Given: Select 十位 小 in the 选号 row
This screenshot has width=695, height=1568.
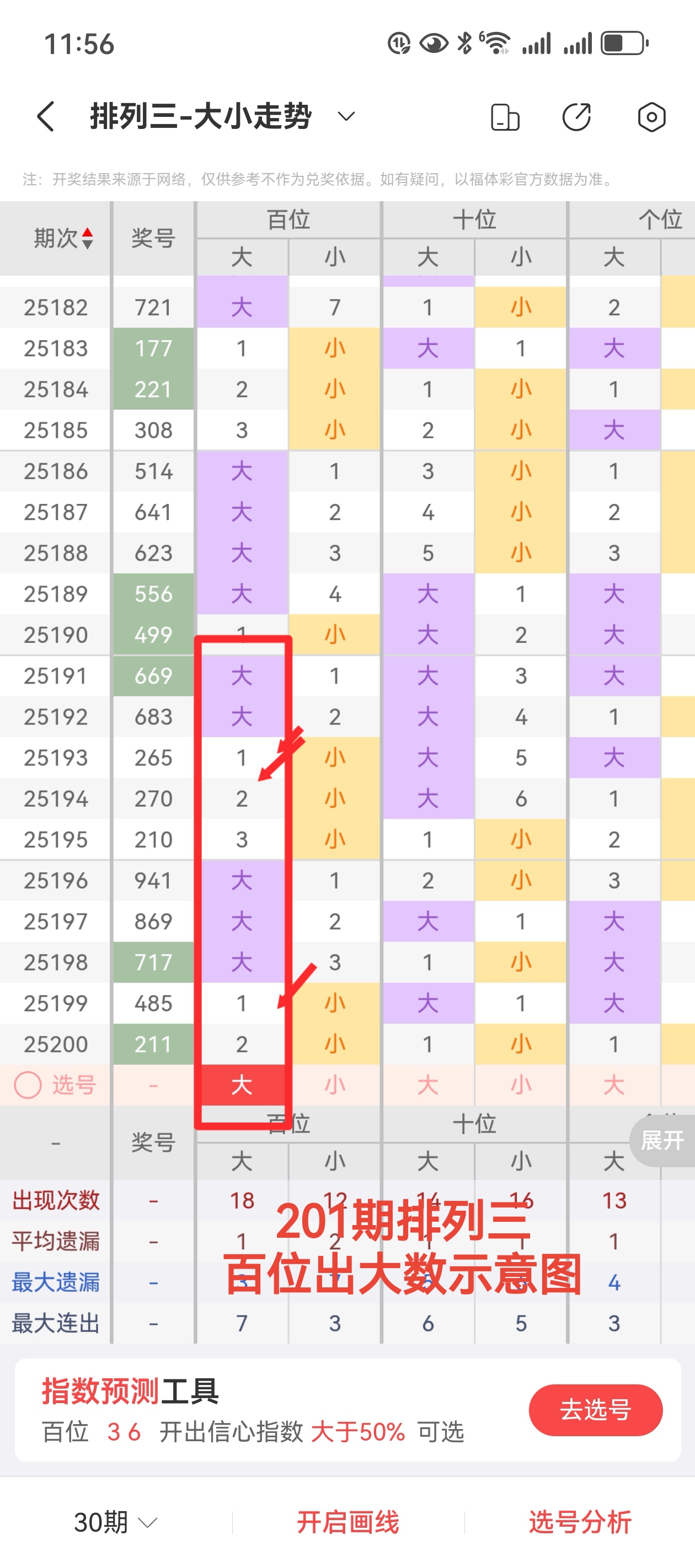Looking at the screenshot, I should pyautogui.click(x=521, y=1084).
